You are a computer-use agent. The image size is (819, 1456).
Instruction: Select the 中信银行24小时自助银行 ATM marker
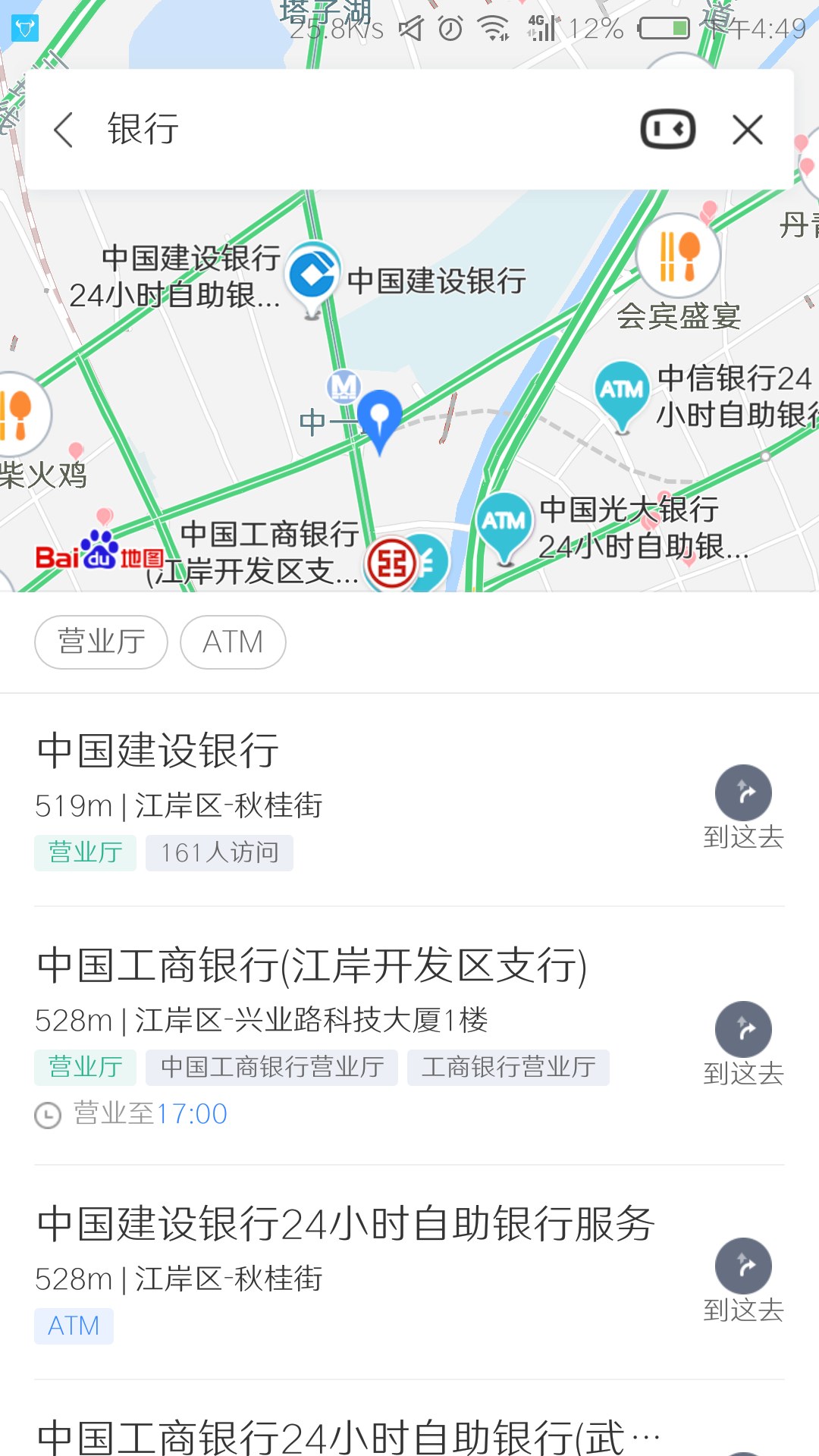[x=622, y=391]
